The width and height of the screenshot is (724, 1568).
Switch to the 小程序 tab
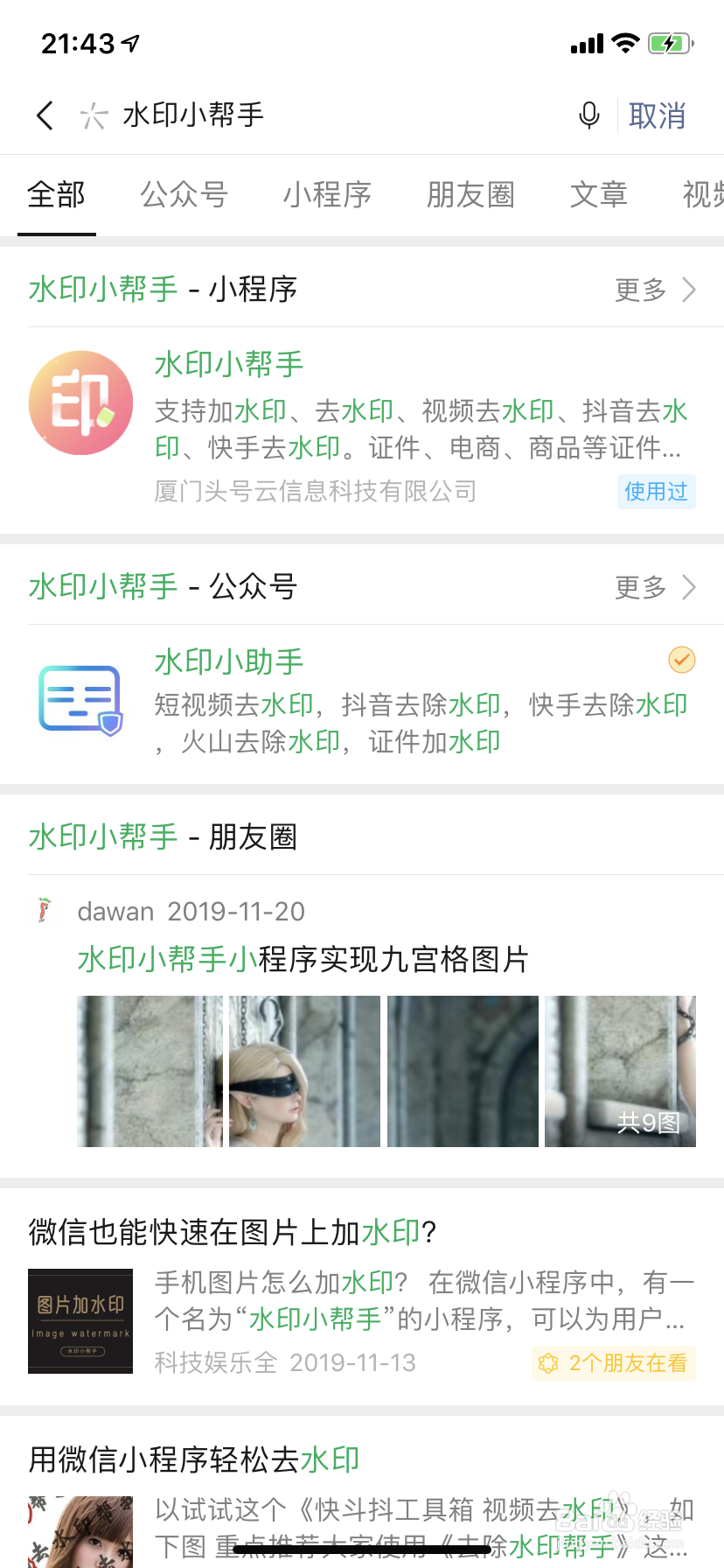coord(327,195)
